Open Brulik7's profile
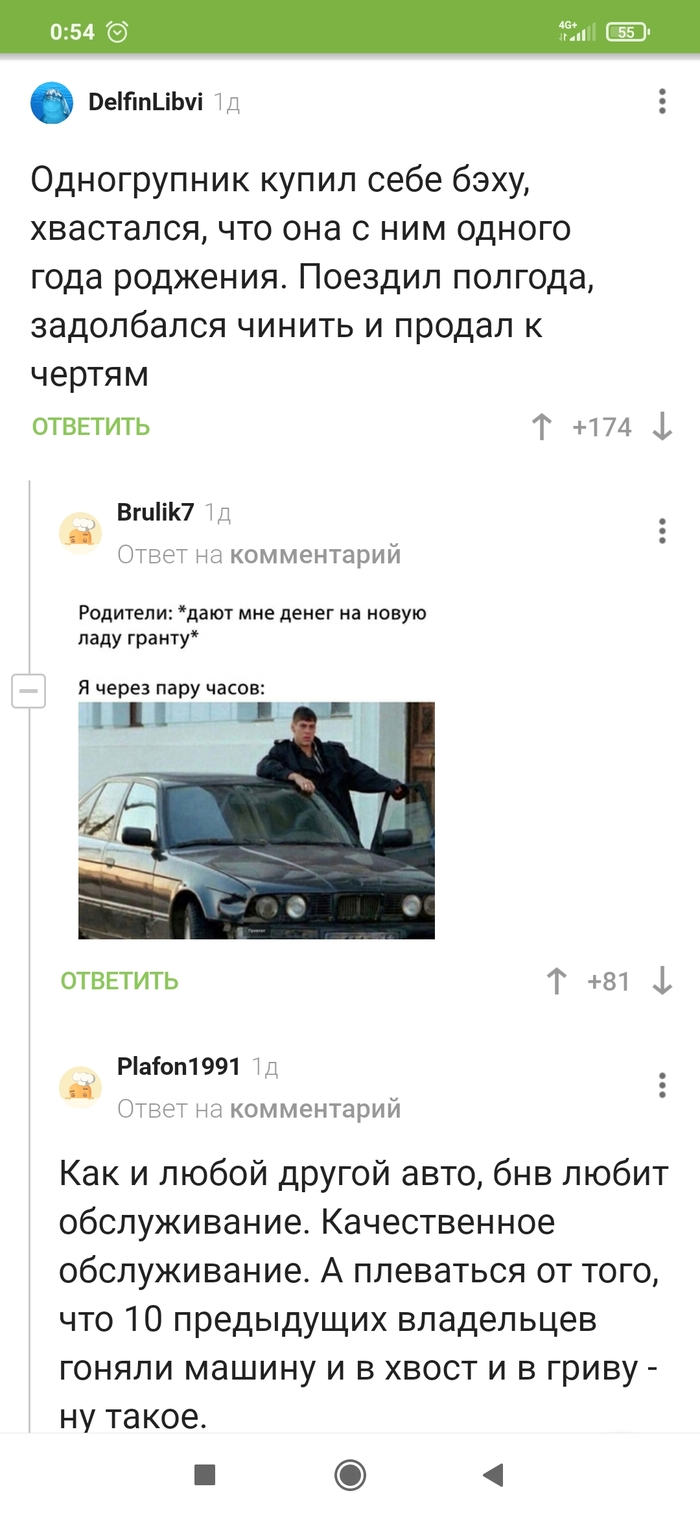Screen dimensions: 700x1517 155,513
